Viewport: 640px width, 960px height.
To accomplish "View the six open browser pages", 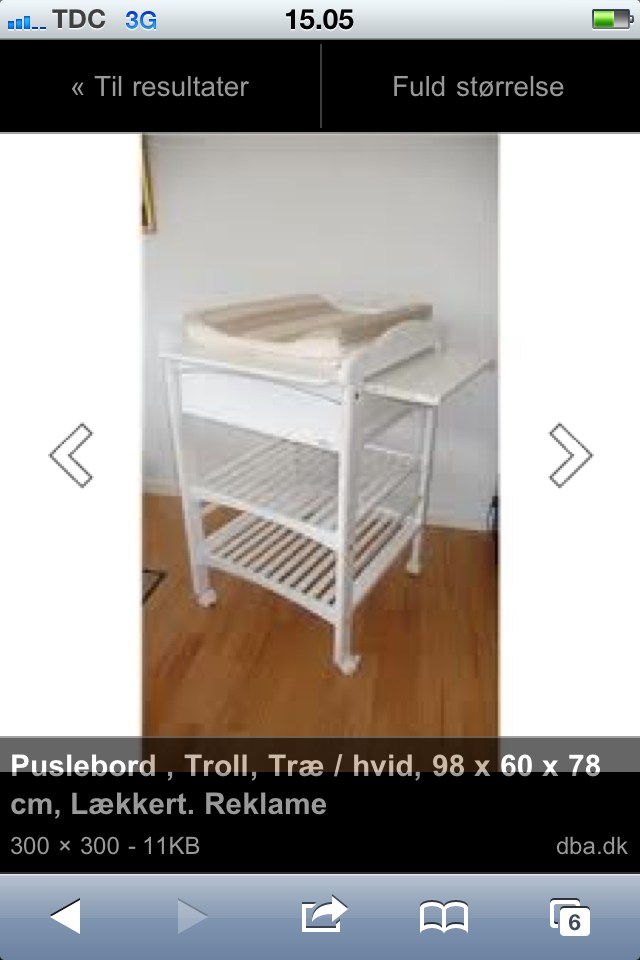I will pyautogui.click(x=569, y=916).
